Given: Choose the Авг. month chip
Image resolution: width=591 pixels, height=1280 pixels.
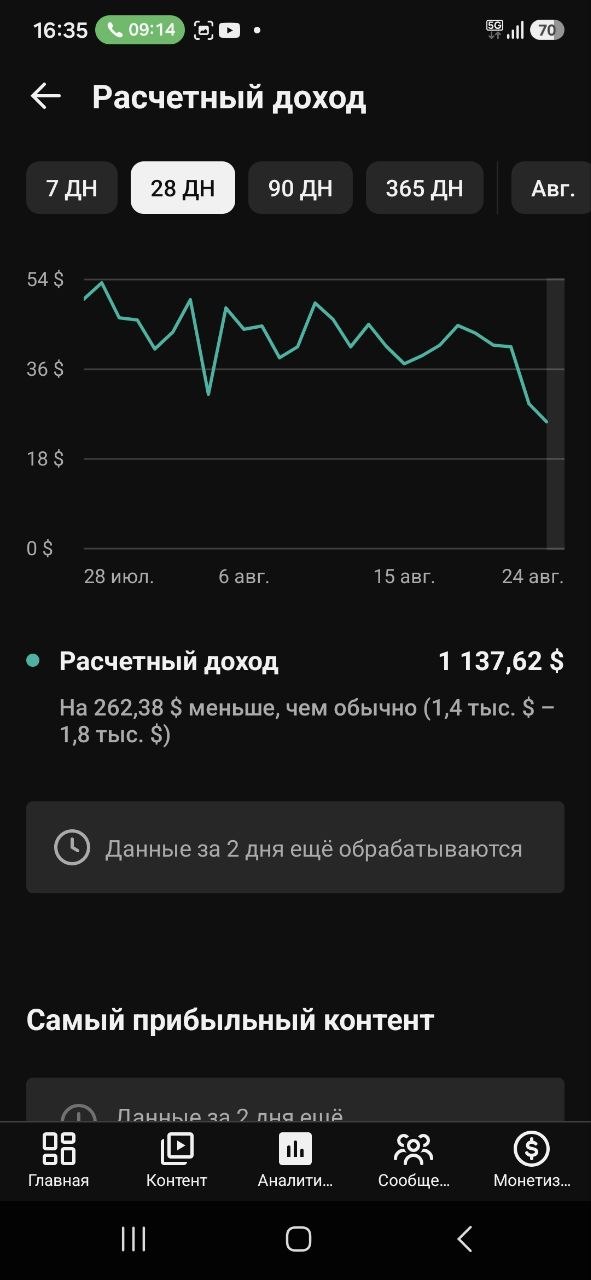Looking at the screenshot, I should [x=551, y=188].
